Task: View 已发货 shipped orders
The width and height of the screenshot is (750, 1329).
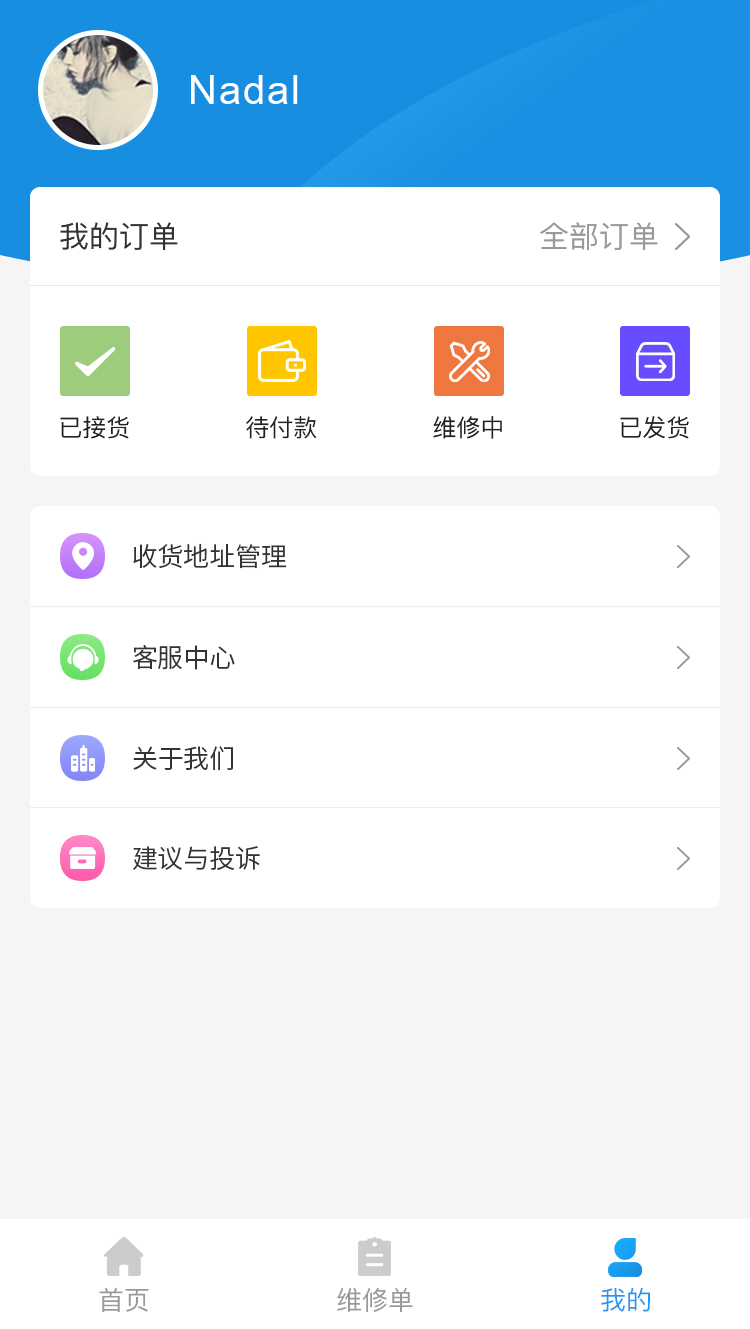Action: pos(654,382)
